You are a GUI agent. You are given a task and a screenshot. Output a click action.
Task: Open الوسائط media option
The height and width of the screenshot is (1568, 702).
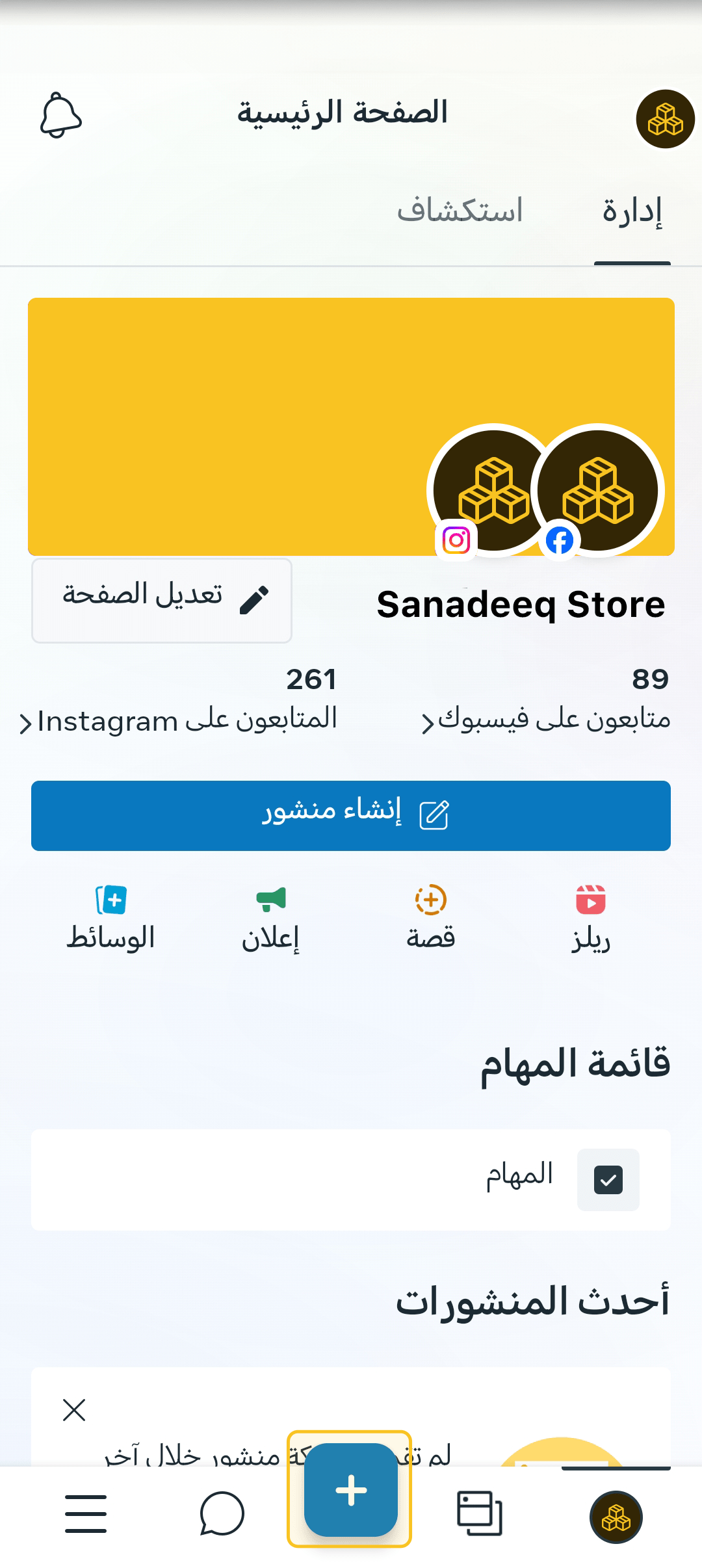click(111, 918)
